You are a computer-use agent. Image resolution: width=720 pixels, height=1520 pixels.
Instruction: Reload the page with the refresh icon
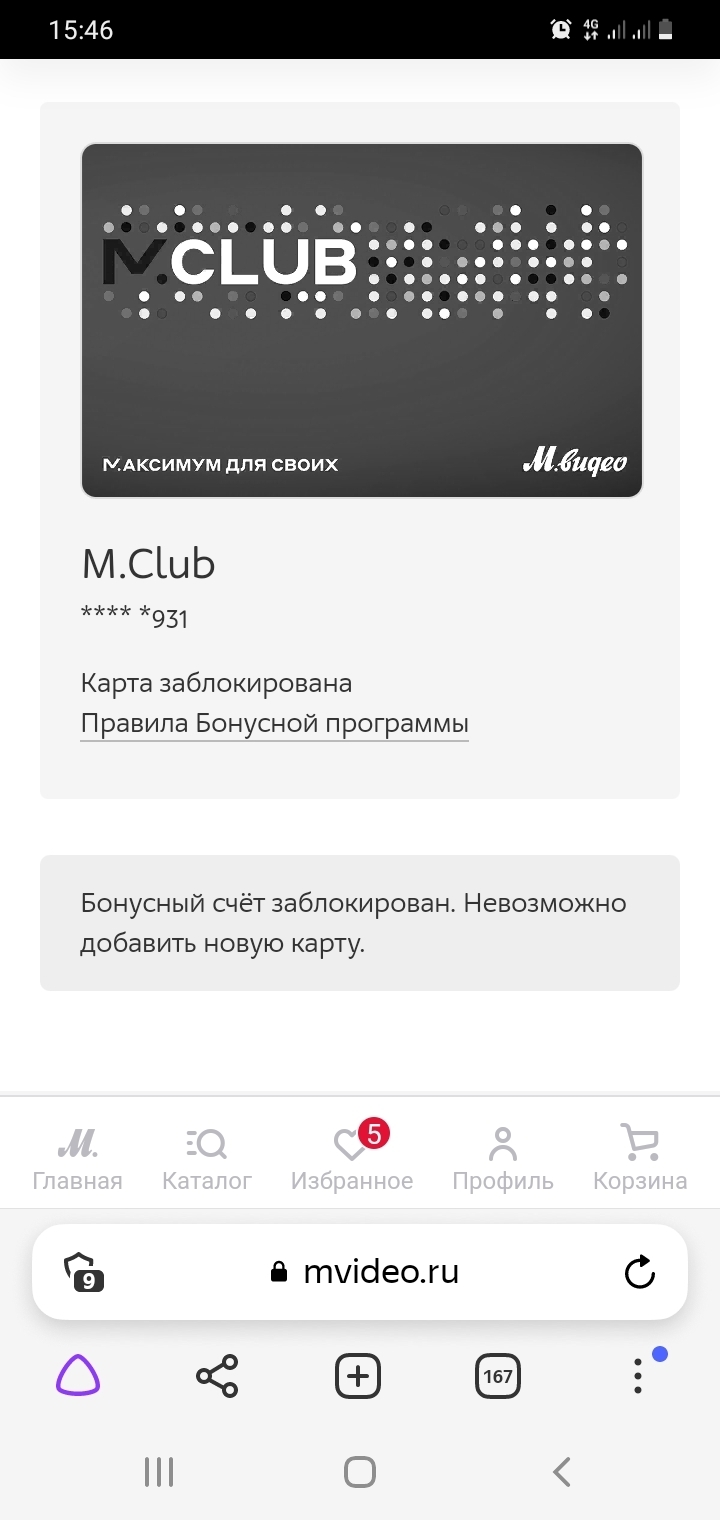pos(639,1272)
